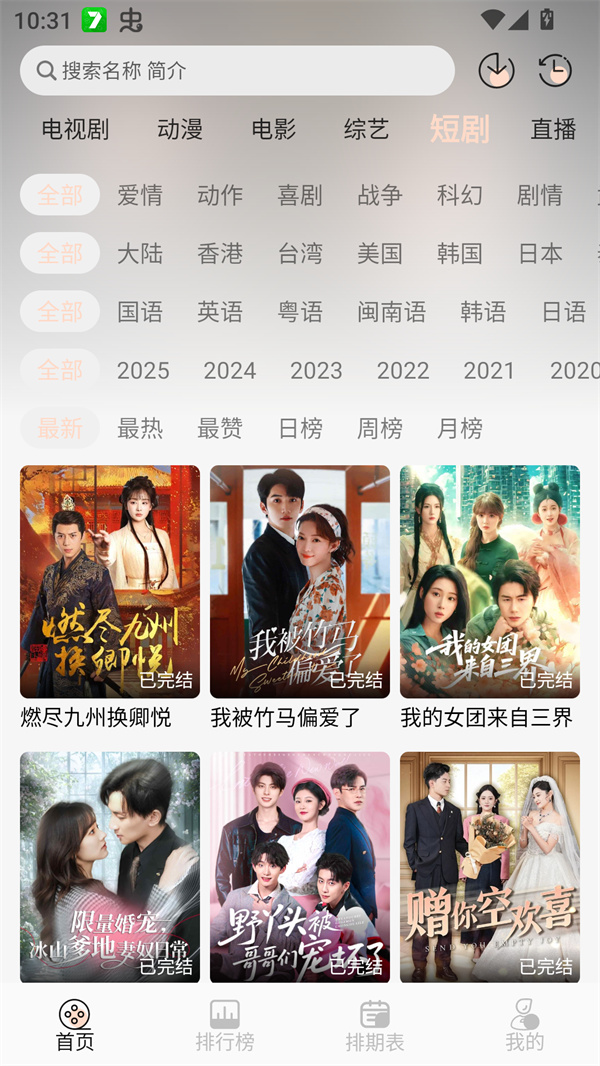Go to the 排行榜 tab

coord(225,1025)
